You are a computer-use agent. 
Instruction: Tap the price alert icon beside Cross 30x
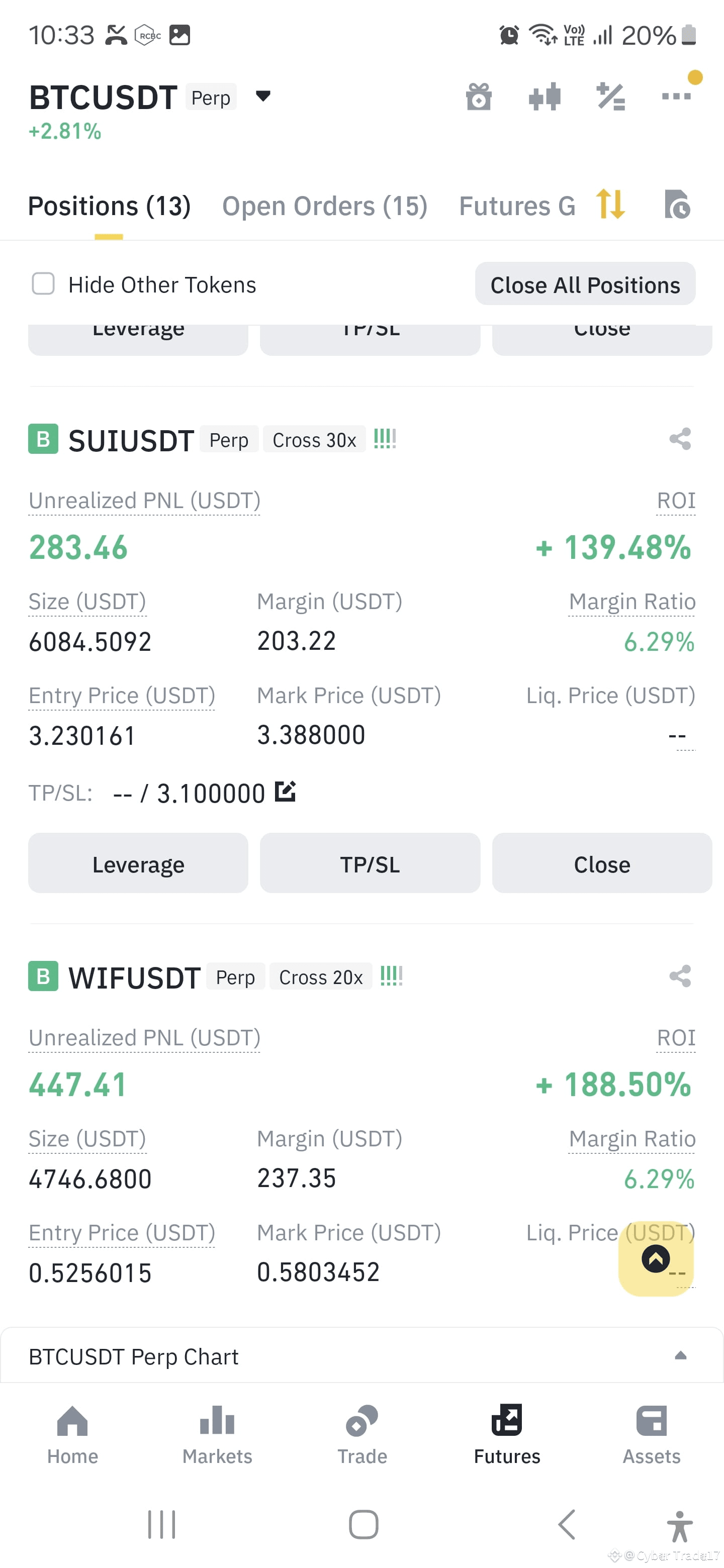point(384,438)
